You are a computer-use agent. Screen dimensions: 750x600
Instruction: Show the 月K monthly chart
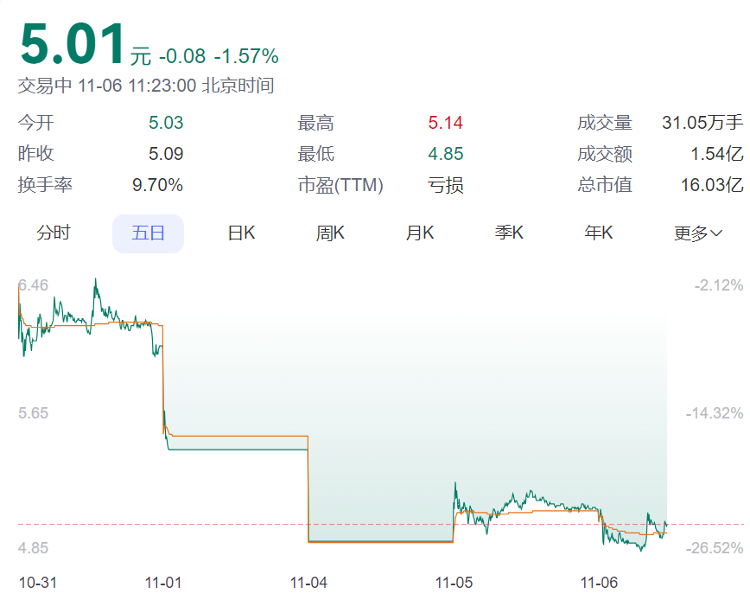coord(419,233)
